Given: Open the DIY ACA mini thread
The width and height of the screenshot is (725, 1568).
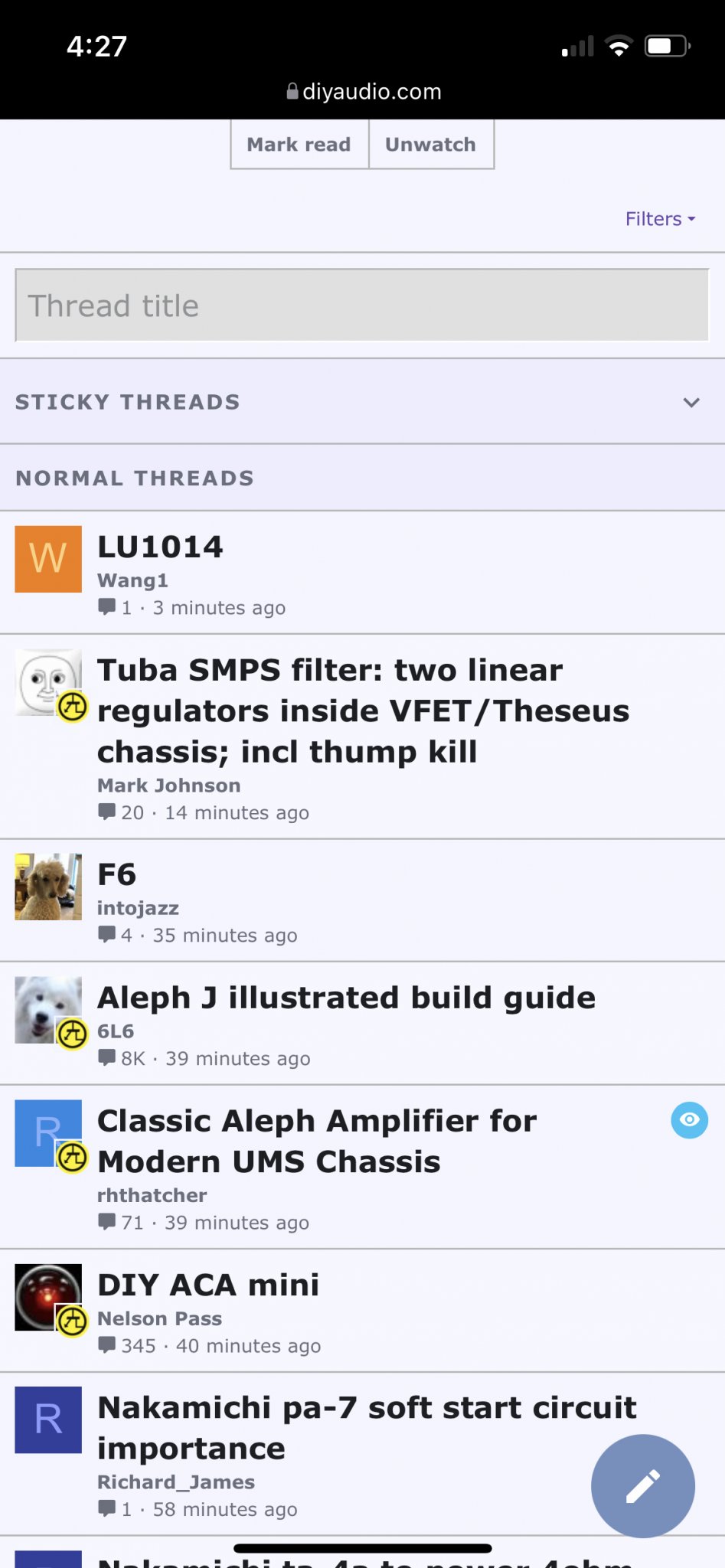Looking at the screenshot, I should 208,1285.
